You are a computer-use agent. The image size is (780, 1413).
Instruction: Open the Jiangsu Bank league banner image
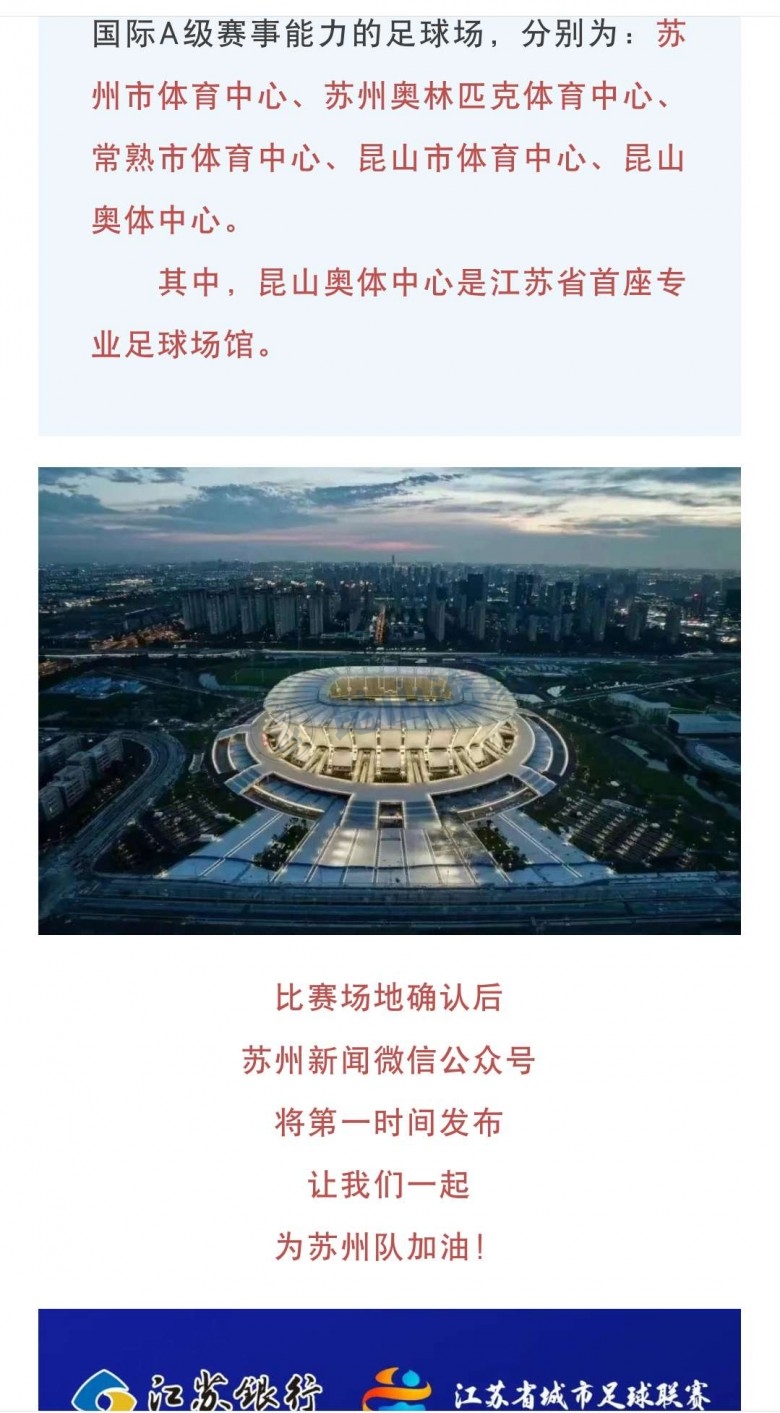point(389,1362)
